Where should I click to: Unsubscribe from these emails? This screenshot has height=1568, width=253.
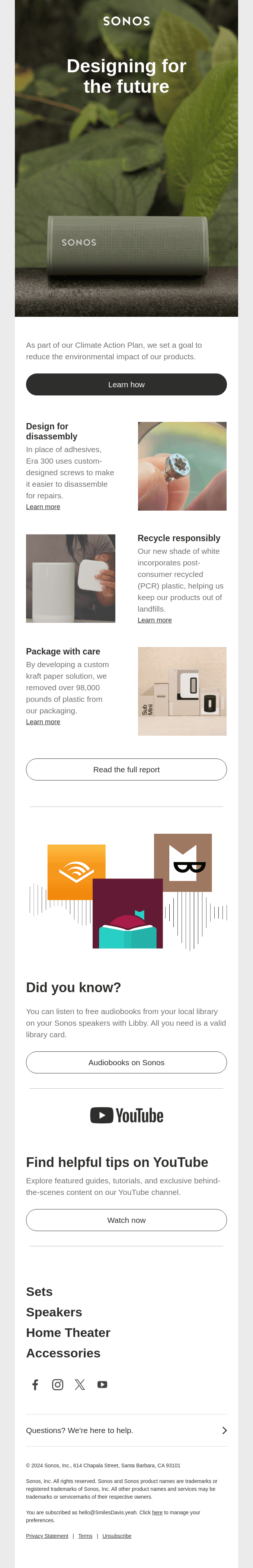(117, 1536)
